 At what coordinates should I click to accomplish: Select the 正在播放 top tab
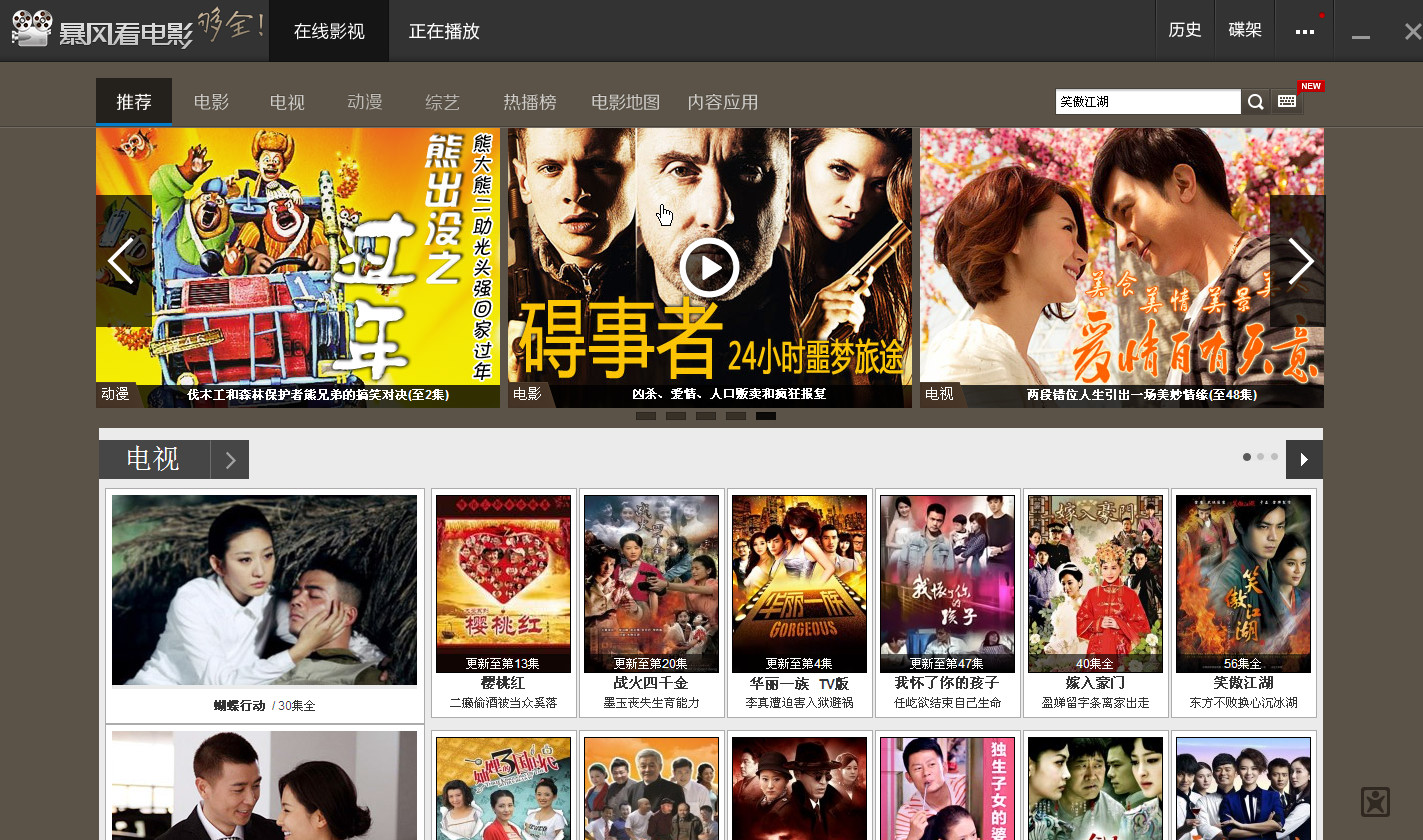coord(444,31)
